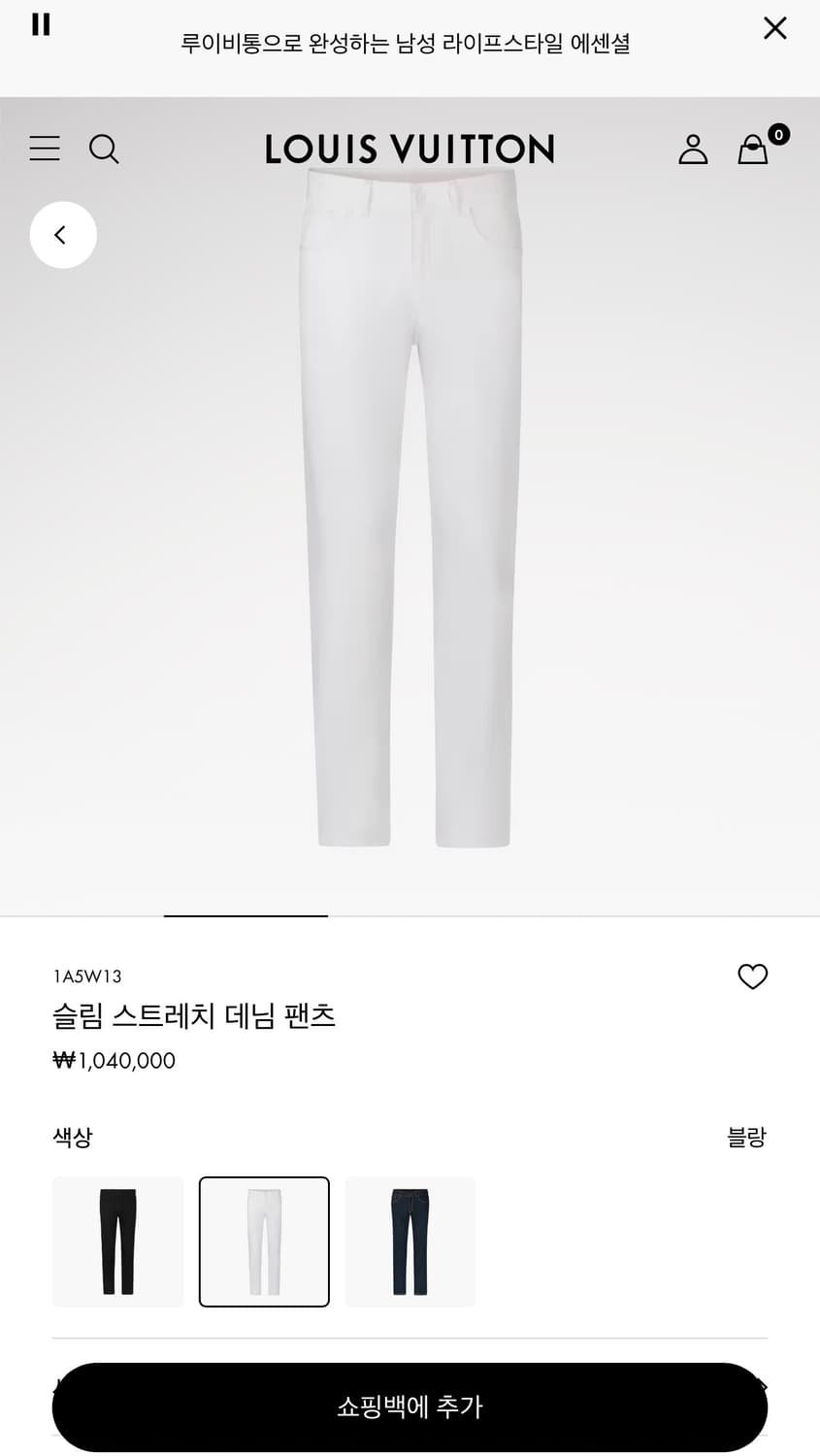Screen dimensions: 820x1456
Task: Keep the white Blanc swatch selected
Action: click(x=264, y=1241)
